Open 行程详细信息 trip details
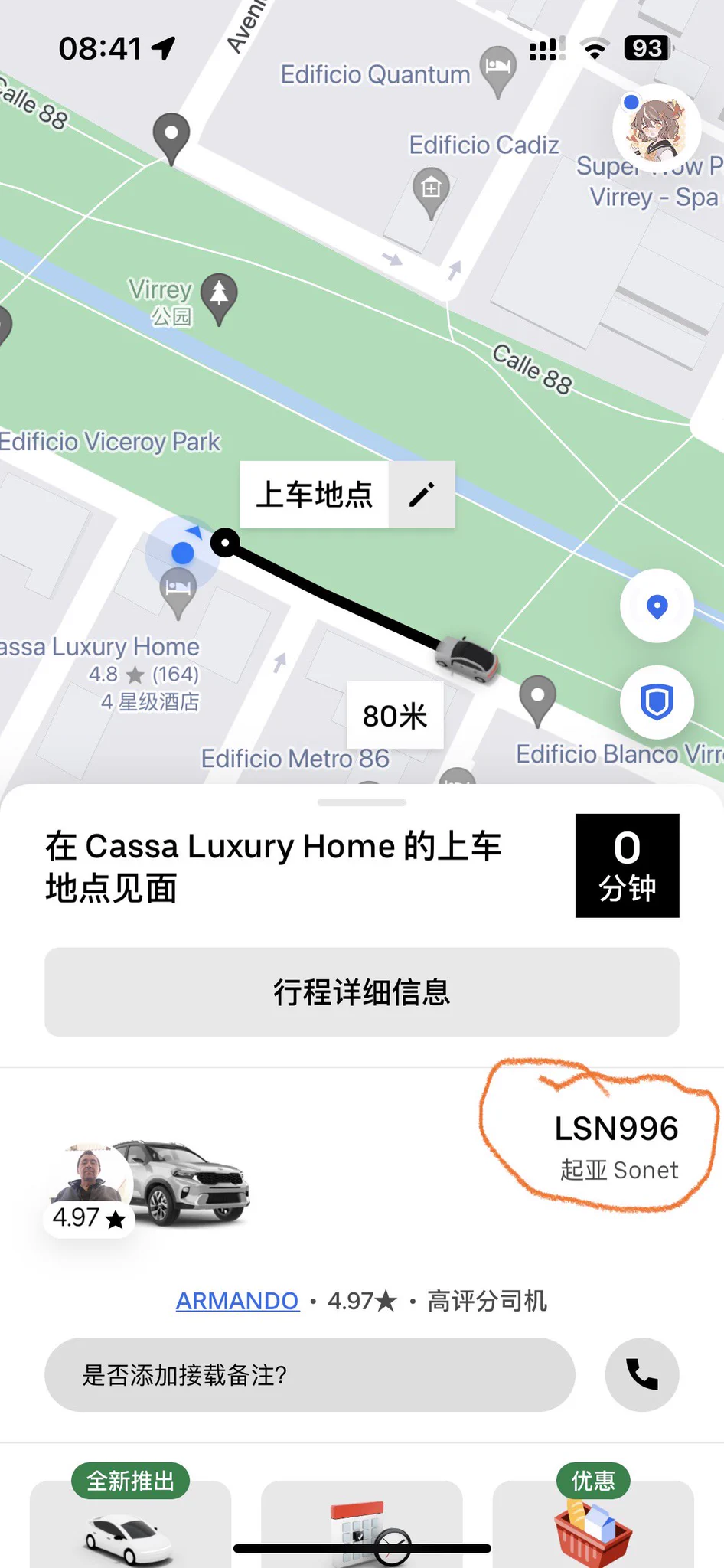Image resolution: width=724 pixels, height=1568 pixels. pos(361,992)
